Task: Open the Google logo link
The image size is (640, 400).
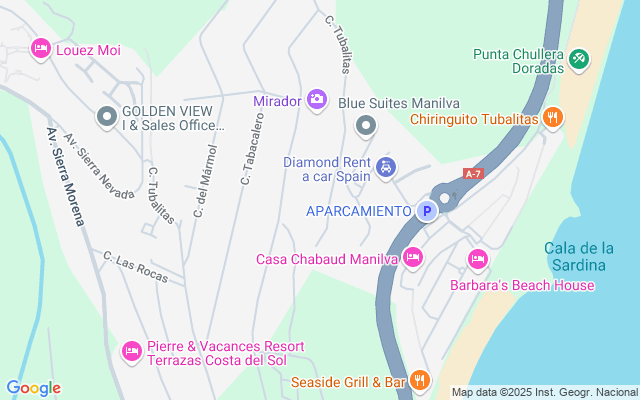Action: pos(33,388)
